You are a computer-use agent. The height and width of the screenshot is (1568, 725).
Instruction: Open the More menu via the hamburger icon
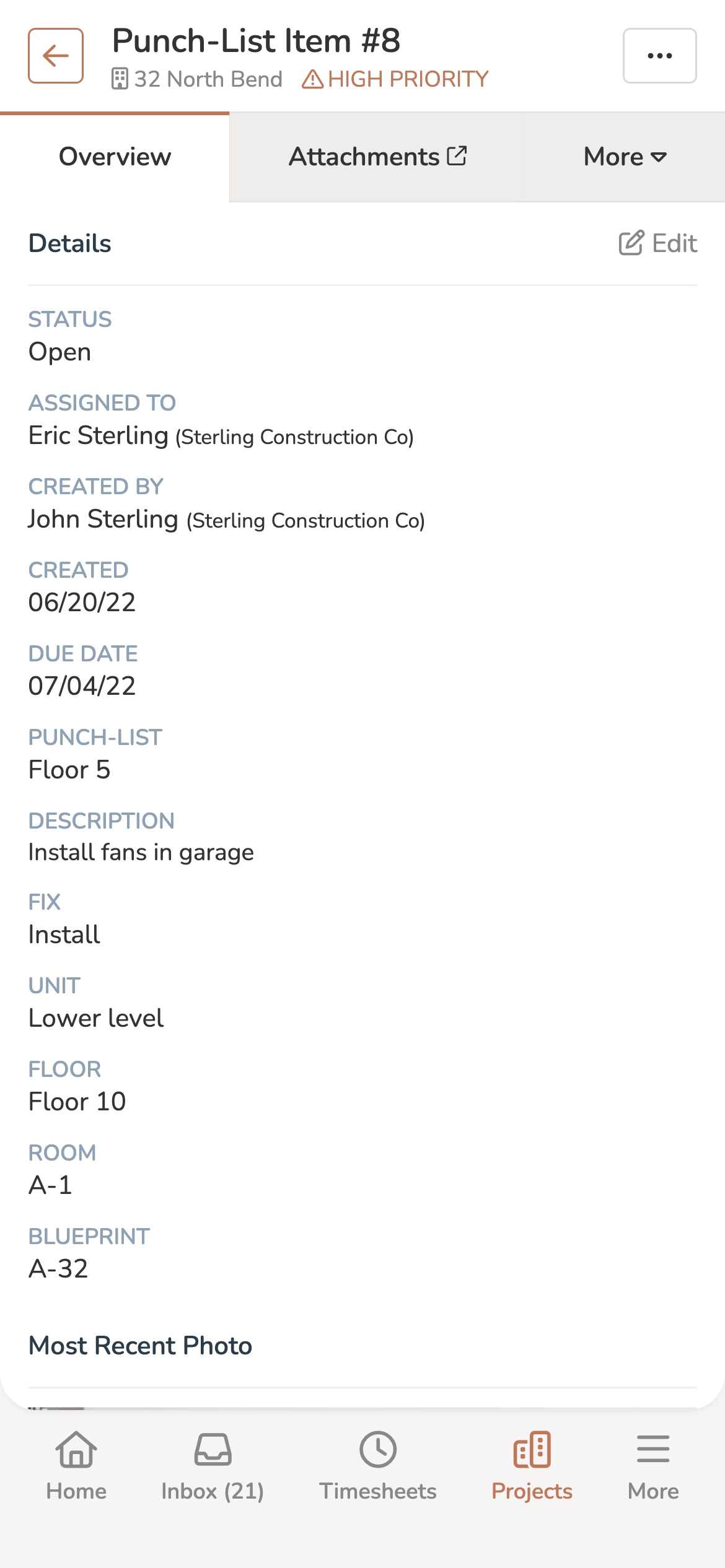[x=652, y=1450]
